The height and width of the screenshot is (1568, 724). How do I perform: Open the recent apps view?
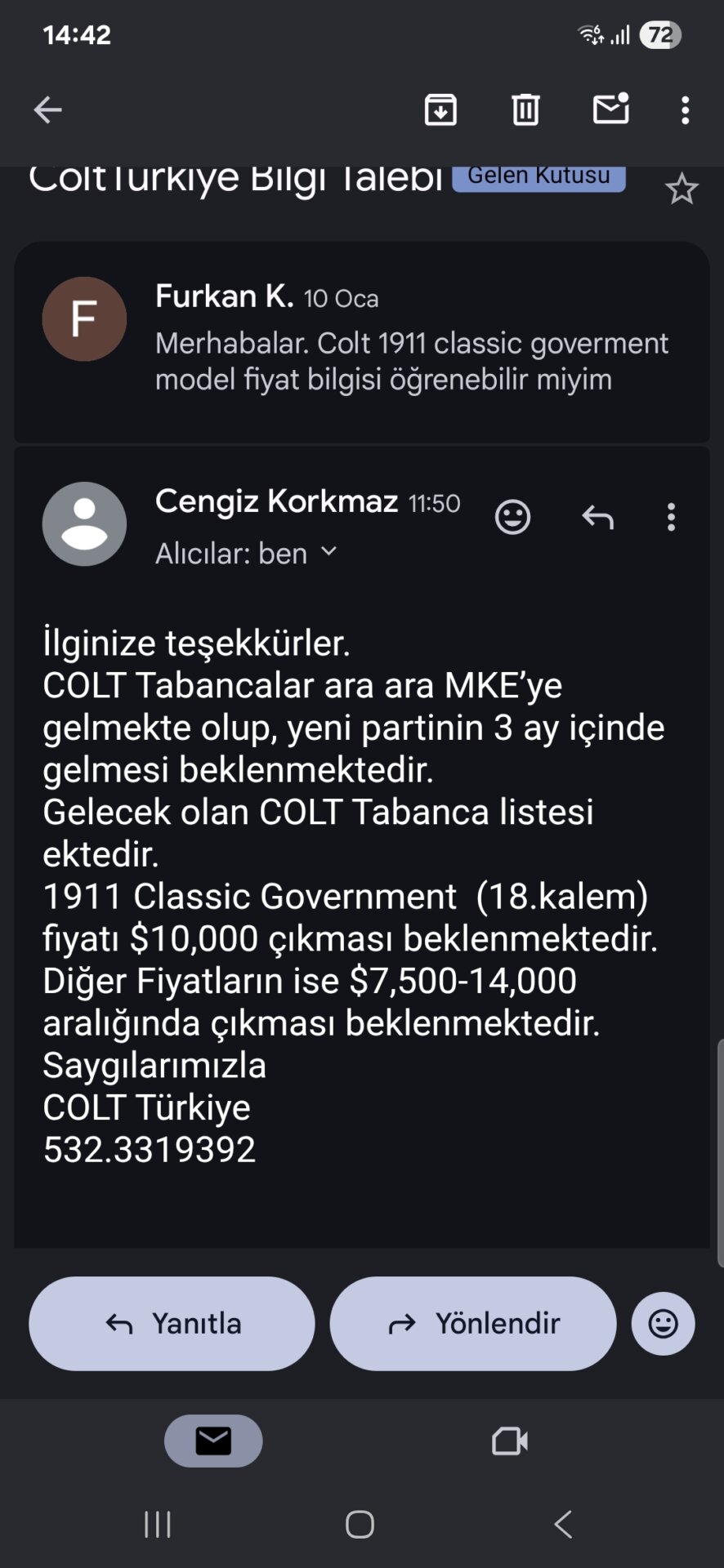tap(158, 1524)
